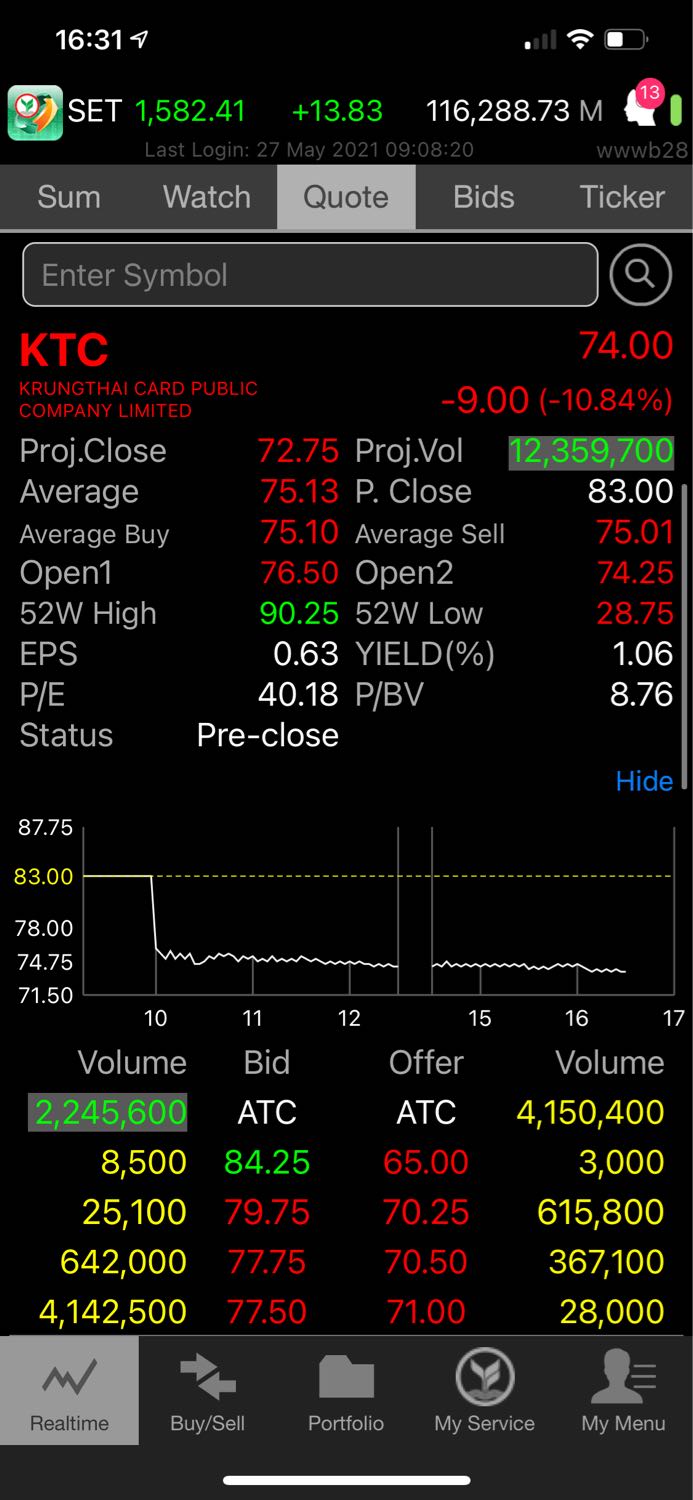This screenshot has height=1500, width=693.
Task: Tap the Enter Symbol field
Action: (310, 275)
